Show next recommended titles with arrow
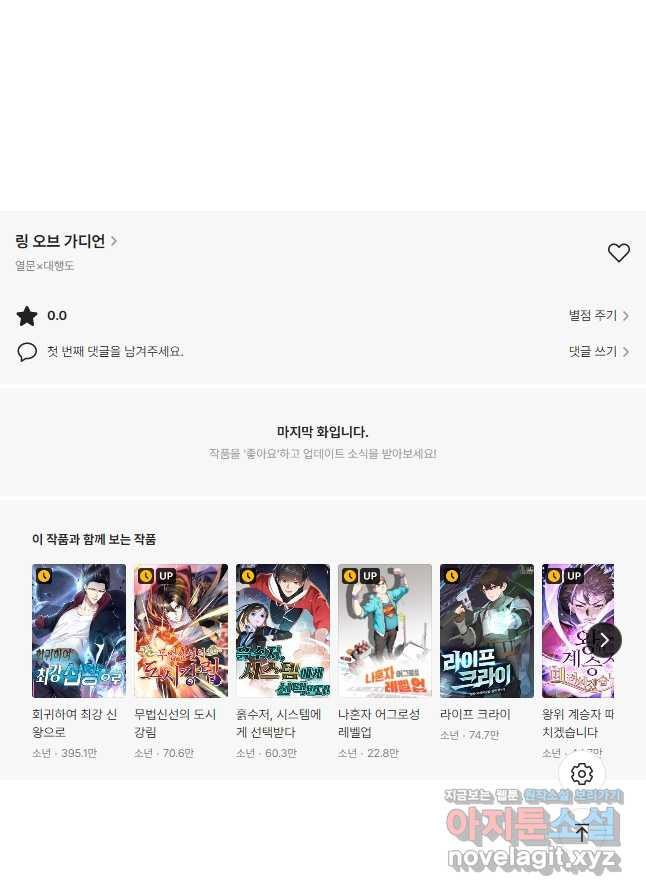 point(604,640)
